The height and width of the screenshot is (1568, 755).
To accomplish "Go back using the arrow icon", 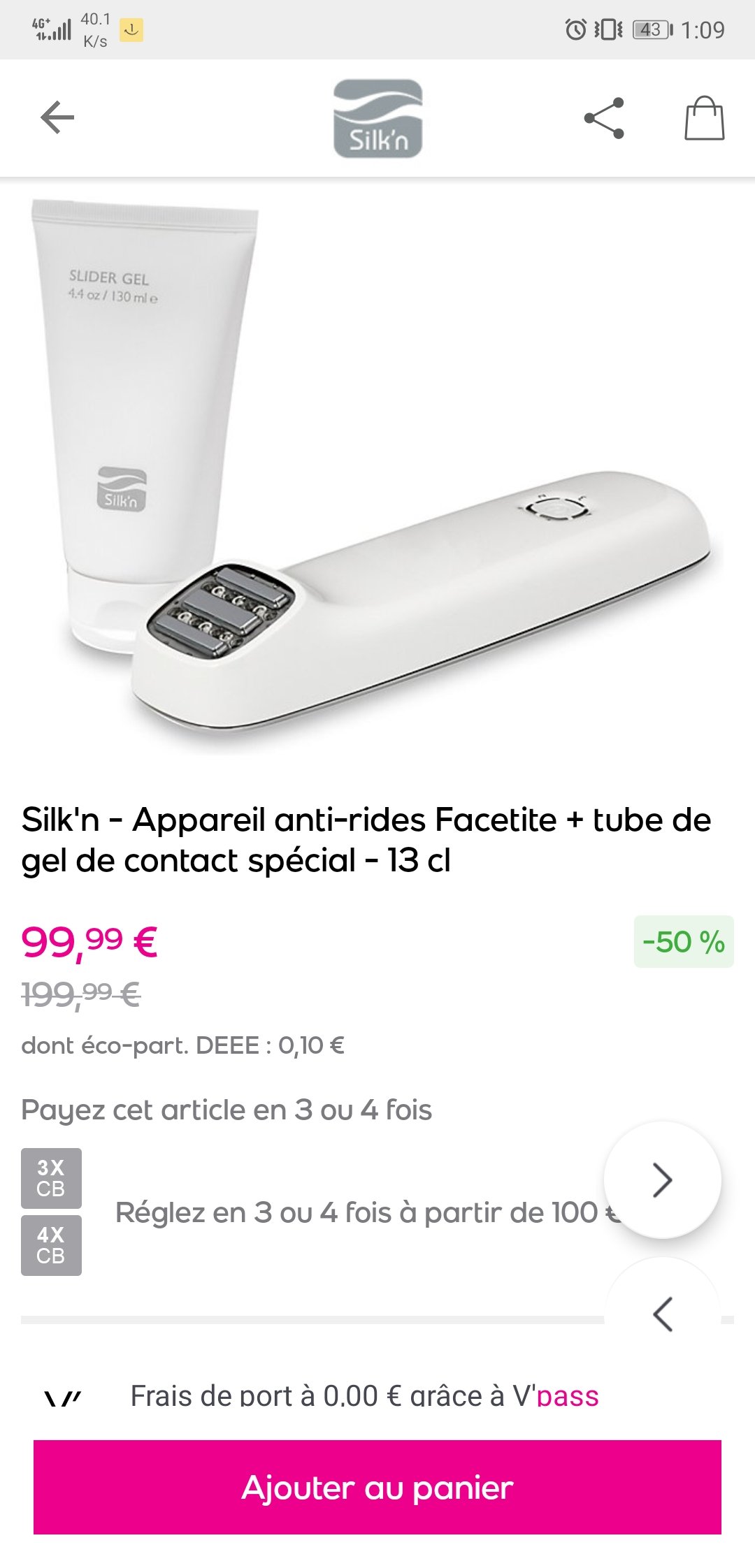I will 57,117.
